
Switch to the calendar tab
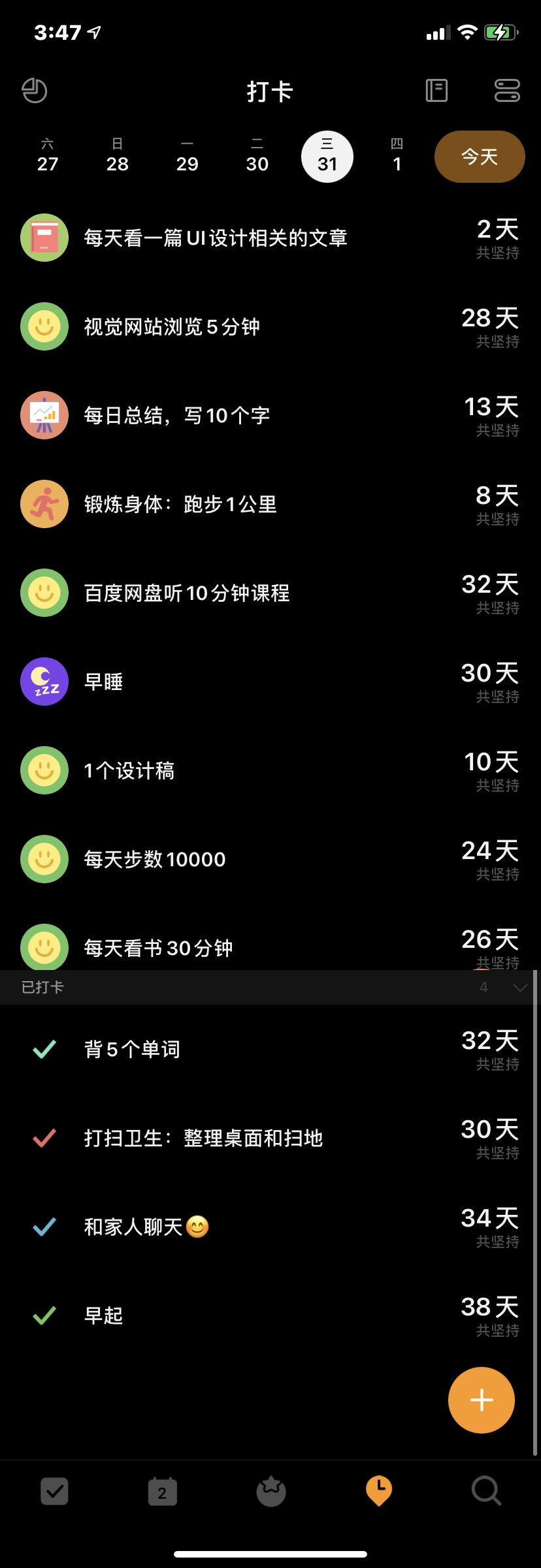coord(163,1492)
